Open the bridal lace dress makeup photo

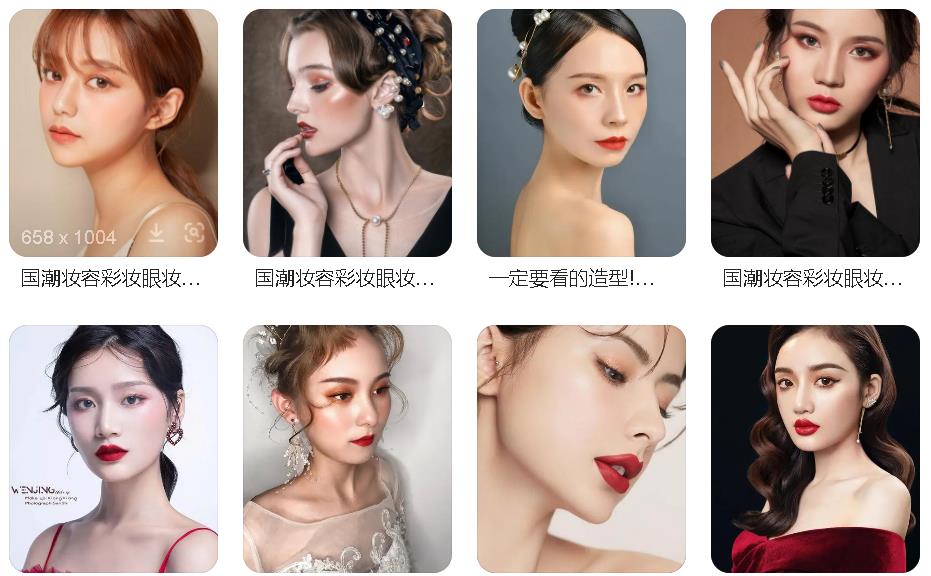pos(347,448)
